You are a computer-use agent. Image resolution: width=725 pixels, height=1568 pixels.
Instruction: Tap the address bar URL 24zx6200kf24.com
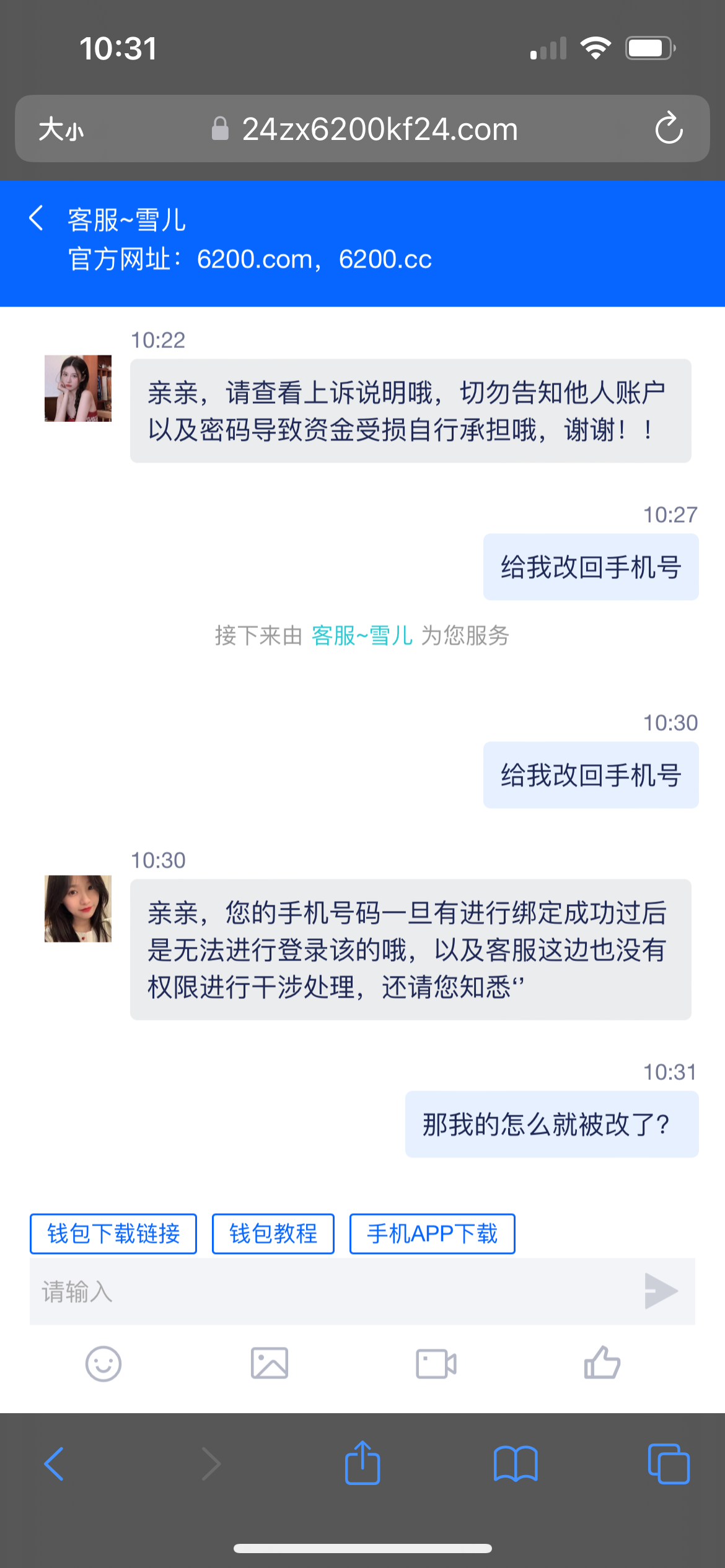point(378,129)
